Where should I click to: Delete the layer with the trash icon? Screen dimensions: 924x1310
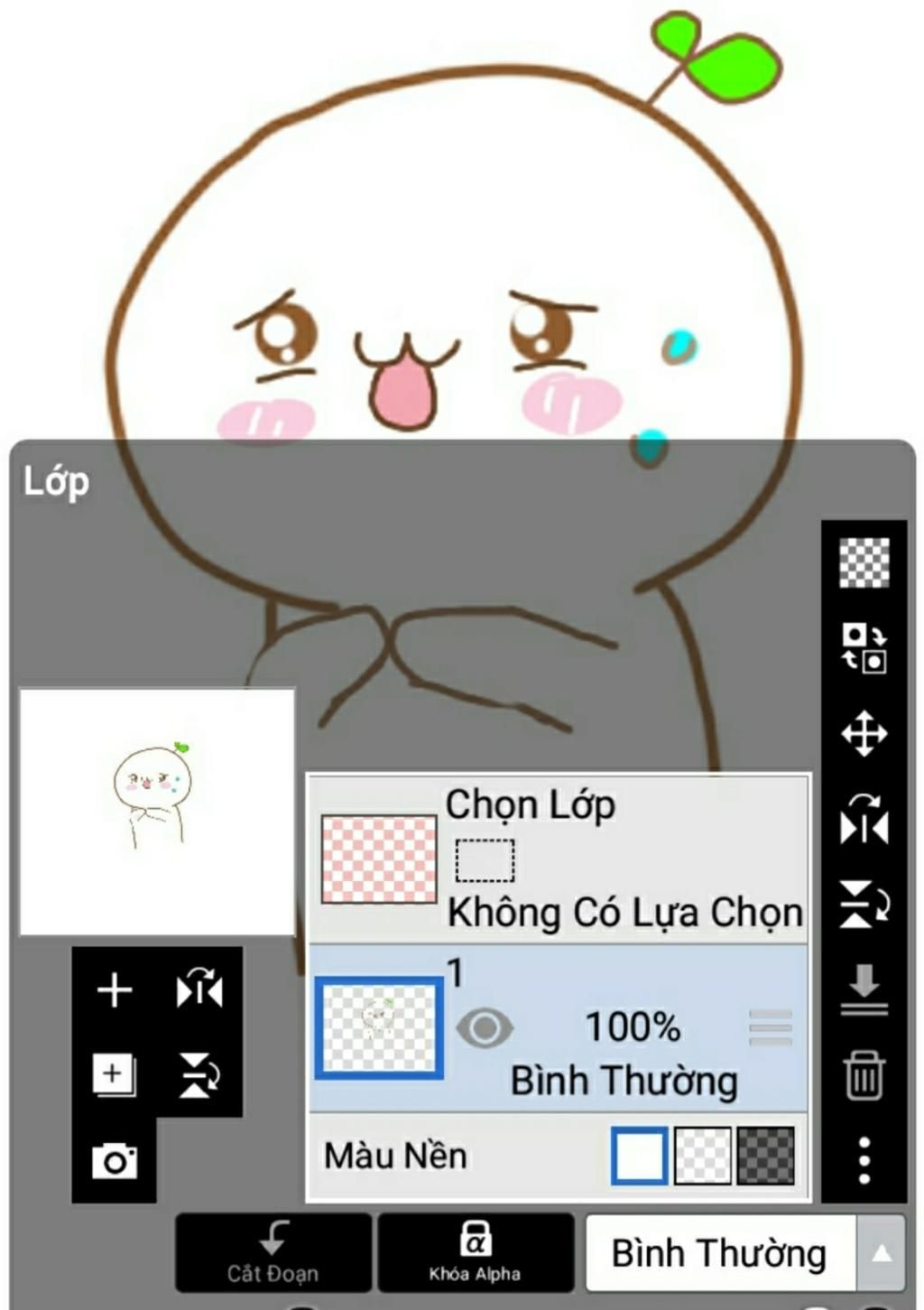point(864,1074)
